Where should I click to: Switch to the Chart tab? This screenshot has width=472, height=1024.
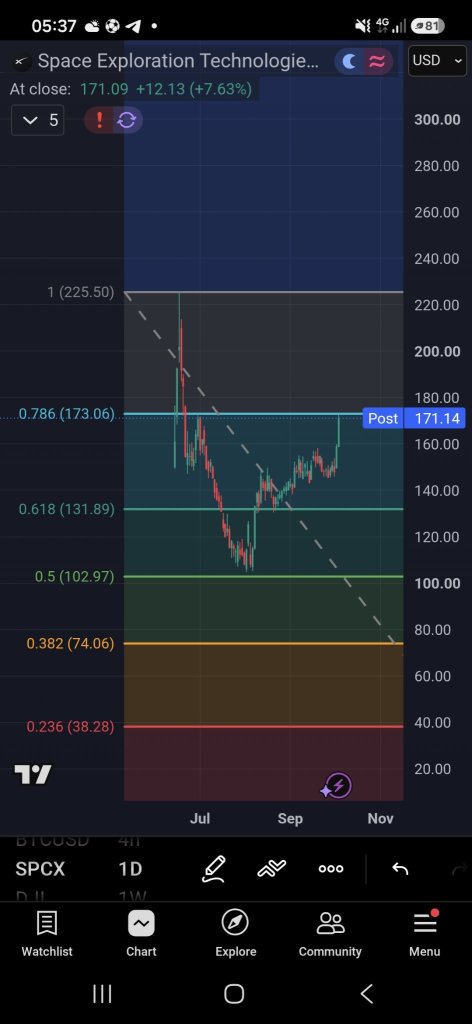coord(141,934)
